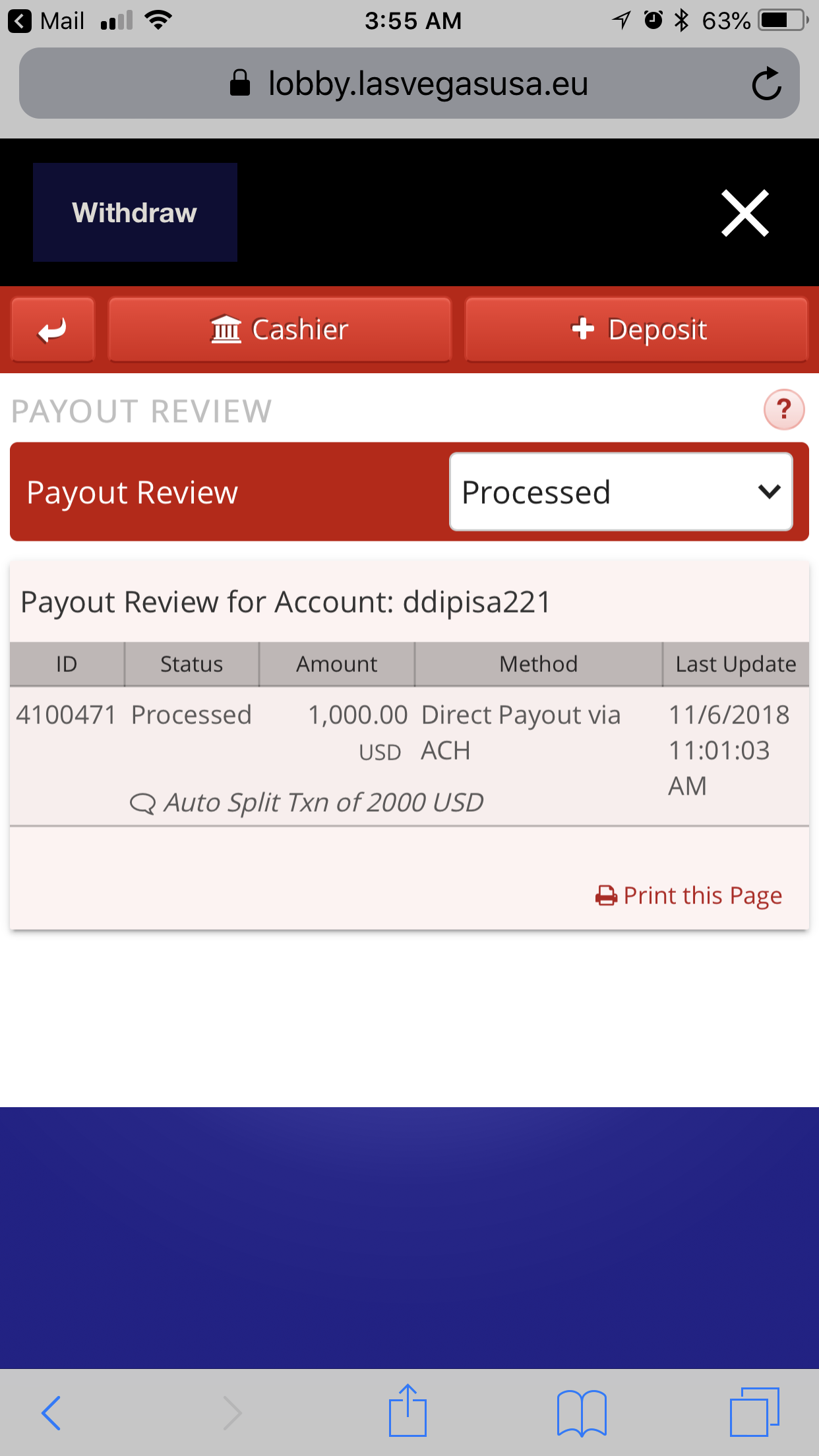
Task: Open the Cashier
Action: pyautogui.click(x=280, y=329)
